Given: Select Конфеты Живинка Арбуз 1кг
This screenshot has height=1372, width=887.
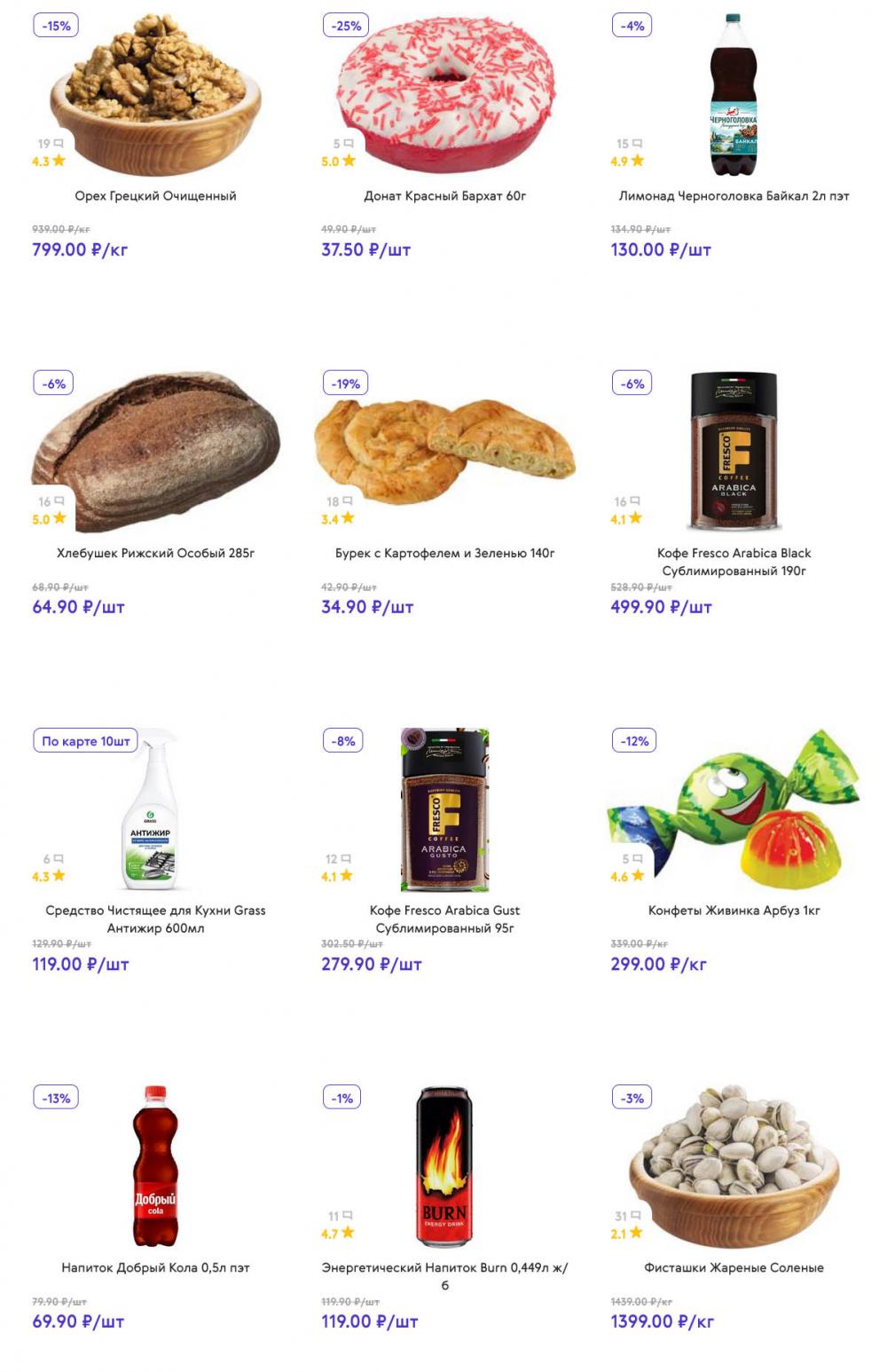Looking at the screenshot, I should coord(734,911).
